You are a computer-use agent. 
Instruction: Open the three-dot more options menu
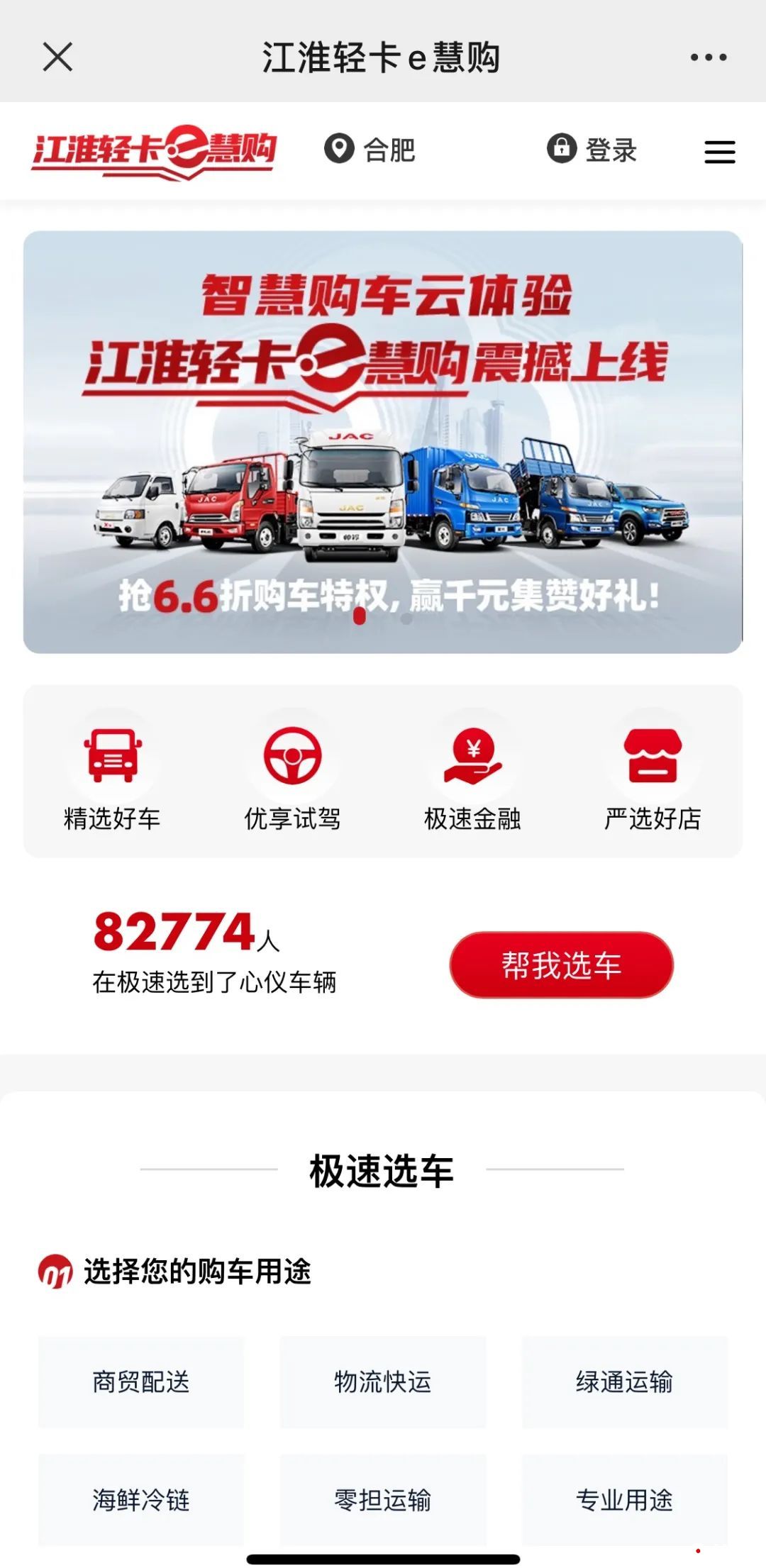(709, 57)
